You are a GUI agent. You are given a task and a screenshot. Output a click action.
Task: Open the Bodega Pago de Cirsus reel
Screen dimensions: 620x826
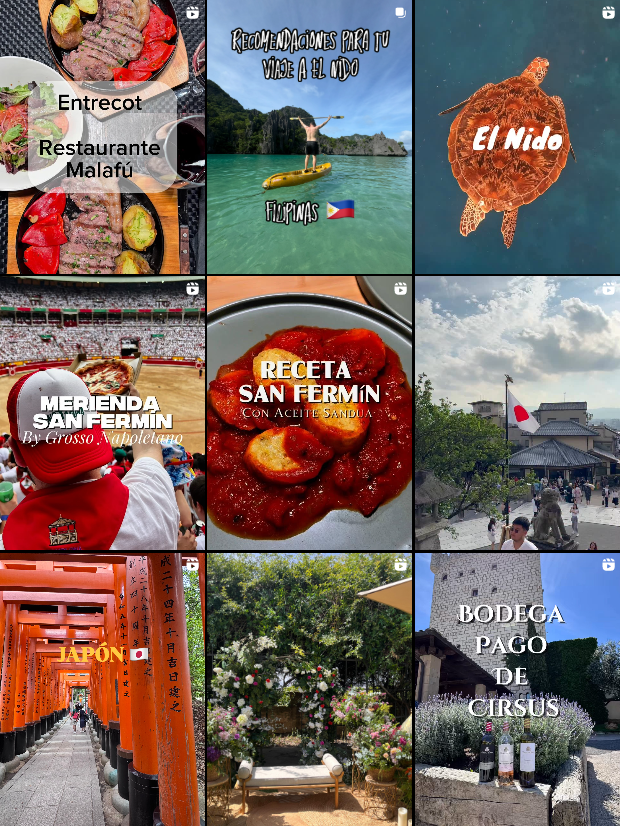517,690
